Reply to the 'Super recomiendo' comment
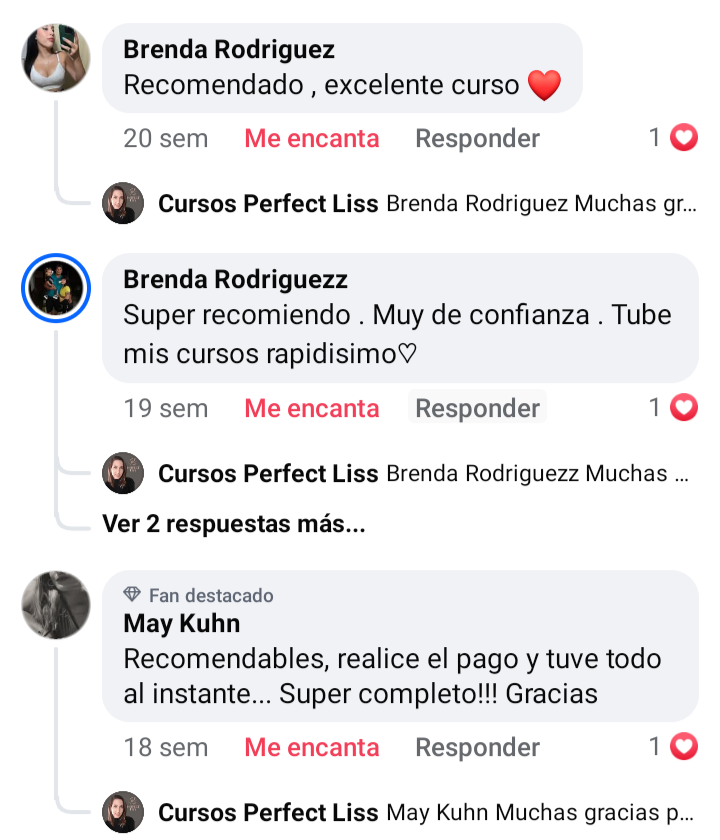Viewport: 720px width, 840px height. (477, 408)
